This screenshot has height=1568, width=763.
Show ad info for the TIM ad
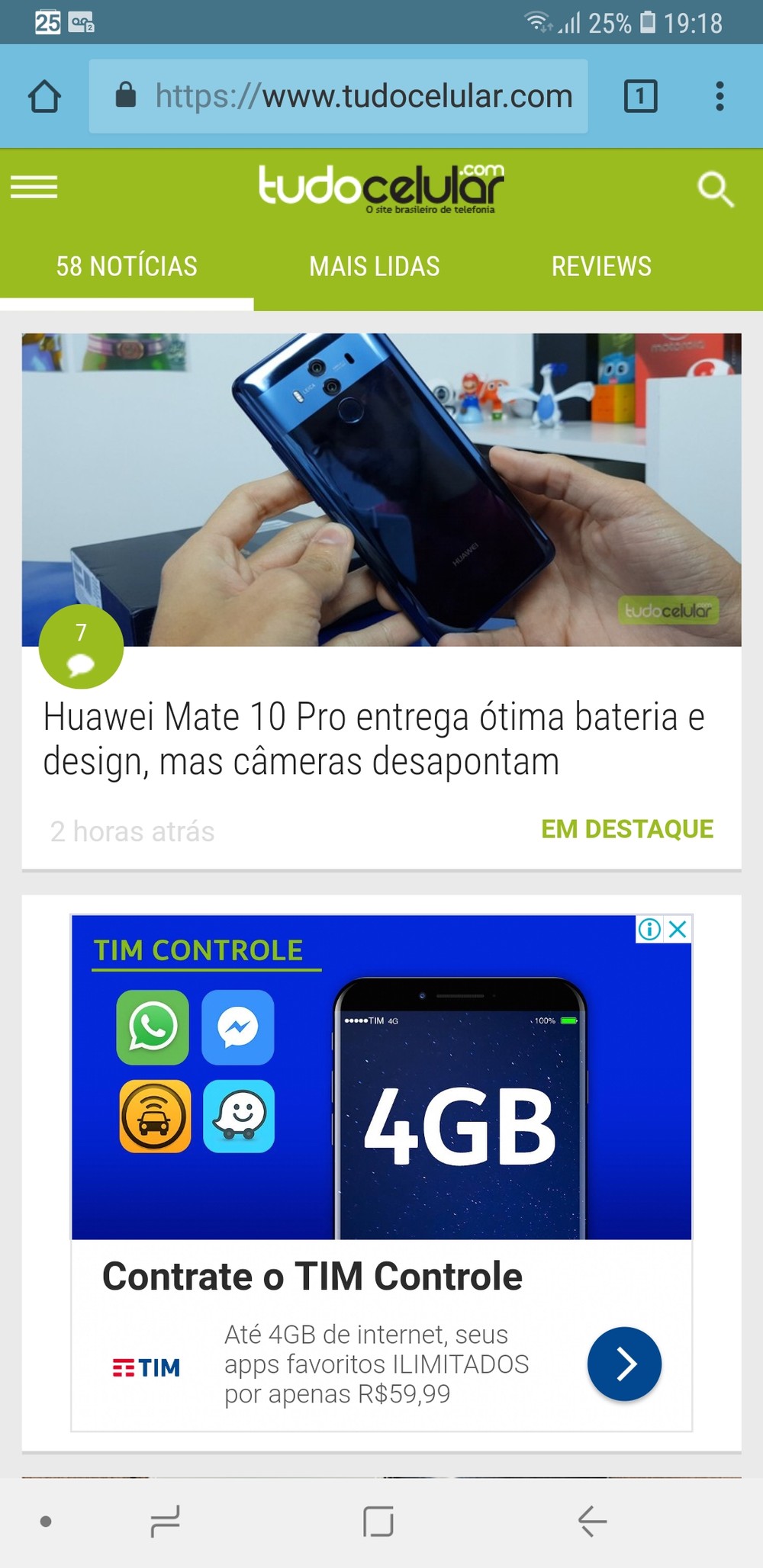(649, 929)
